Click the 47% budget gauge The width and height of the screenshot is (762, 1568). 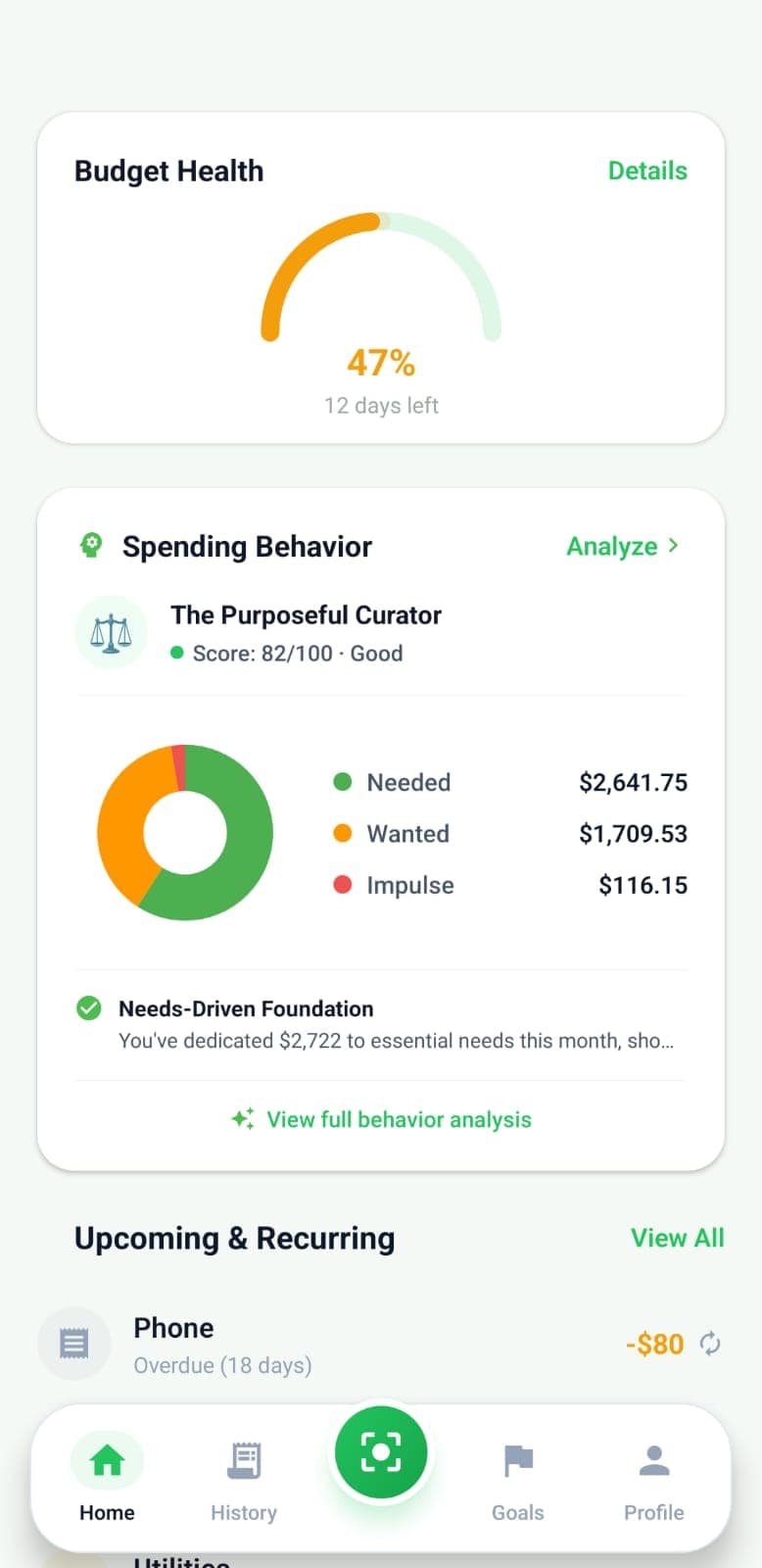(381, 363)
